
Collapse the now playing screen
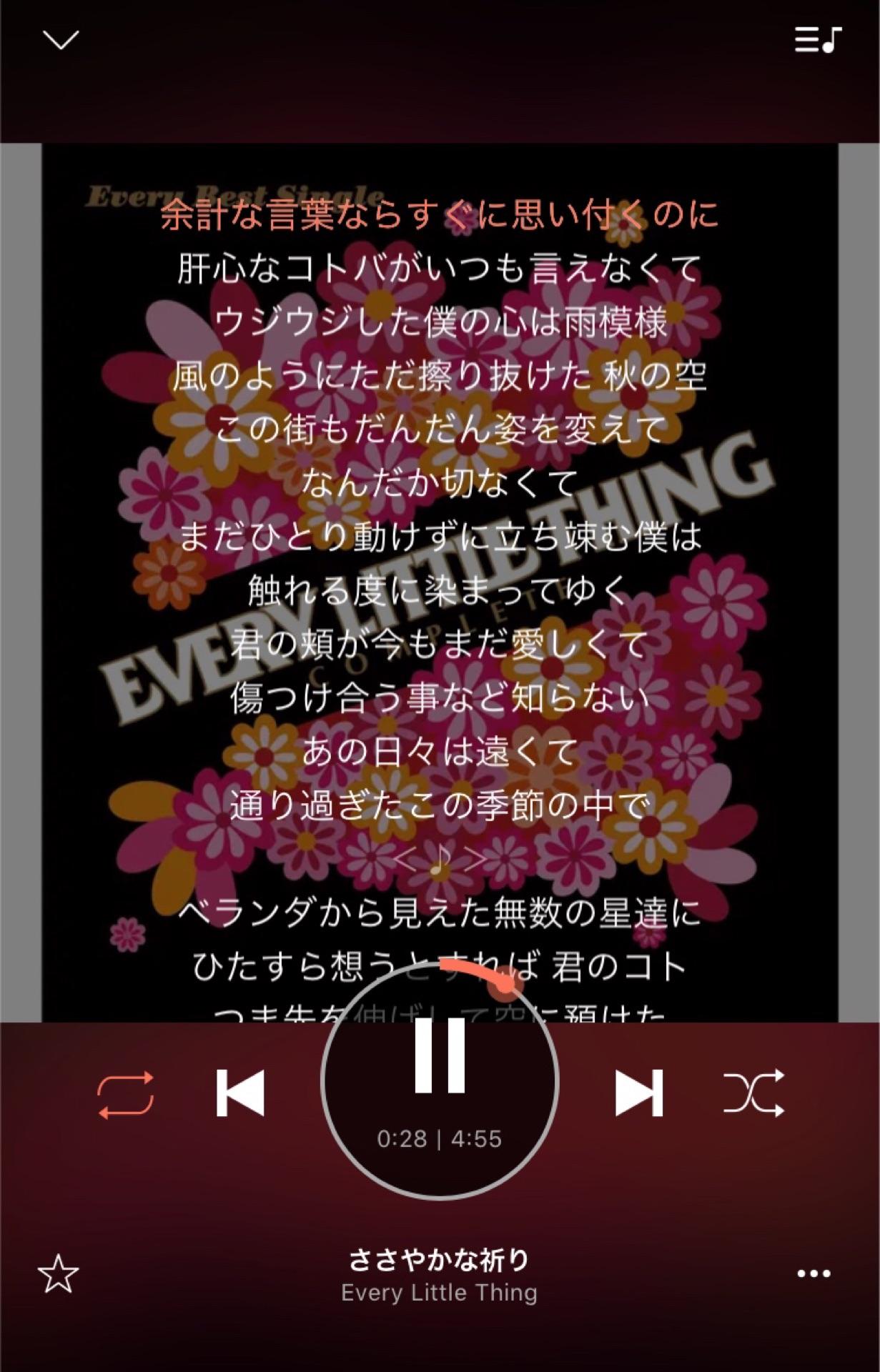(x=61, y=40)
